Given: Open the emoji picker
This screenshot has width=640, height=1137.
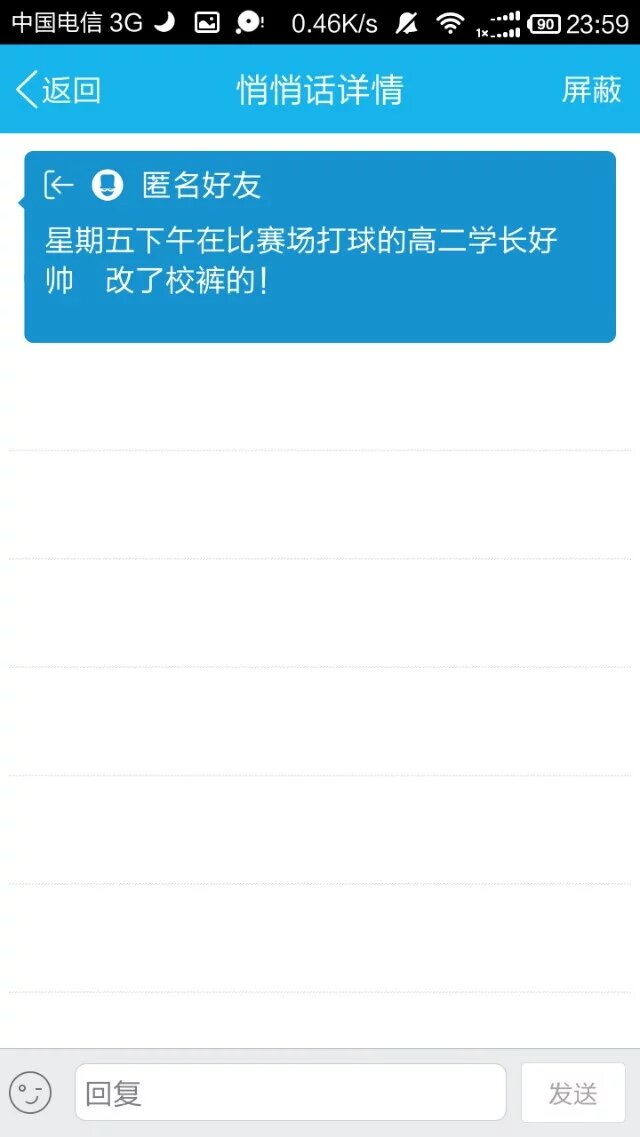Looking at the screenshot, I should click(30, 1092).
